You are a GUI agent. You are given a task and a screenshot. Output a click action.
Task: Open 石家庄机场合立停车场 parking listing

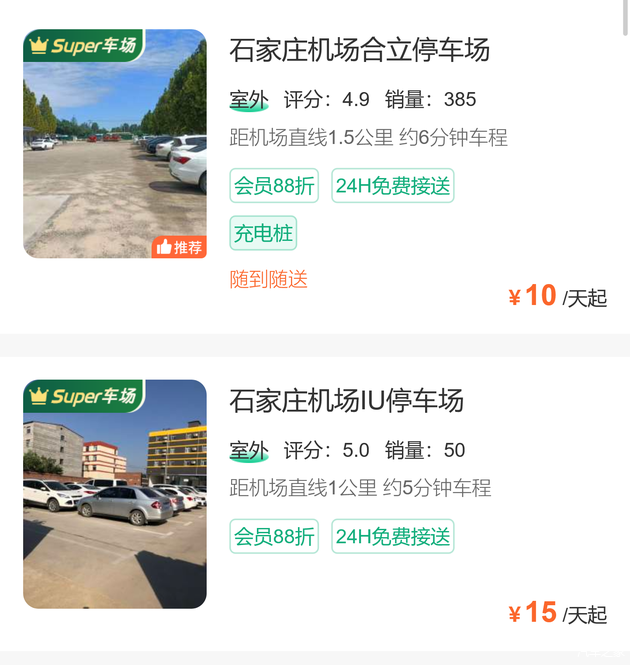click(360, 50)
